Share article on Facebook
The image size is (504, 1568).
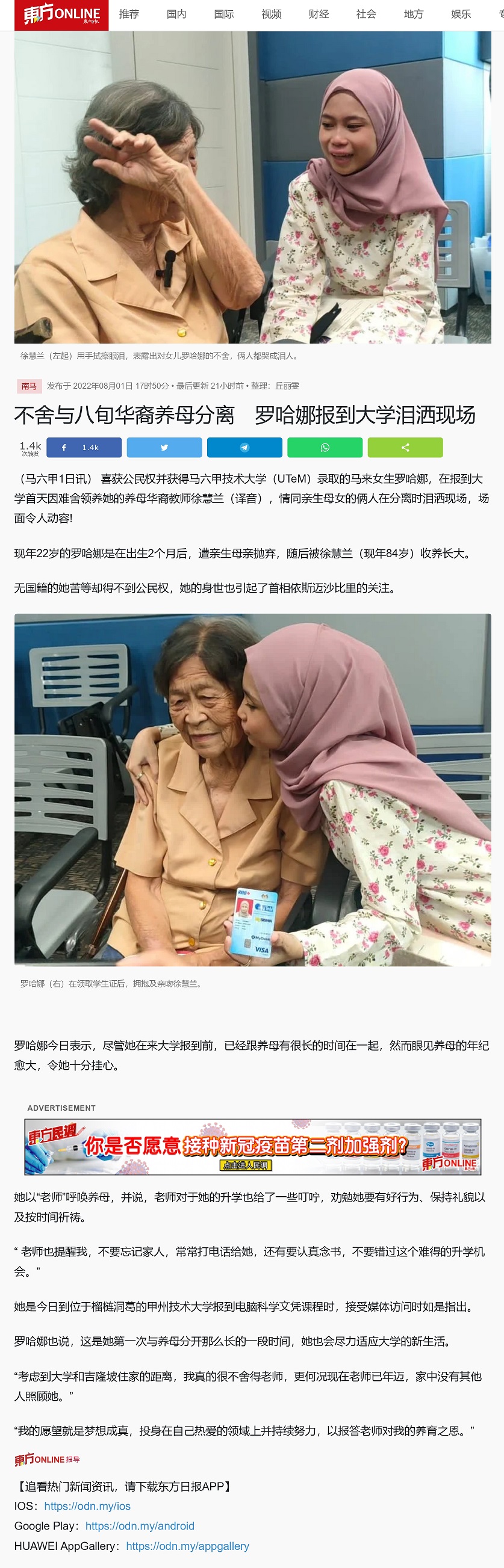[84, 448]
